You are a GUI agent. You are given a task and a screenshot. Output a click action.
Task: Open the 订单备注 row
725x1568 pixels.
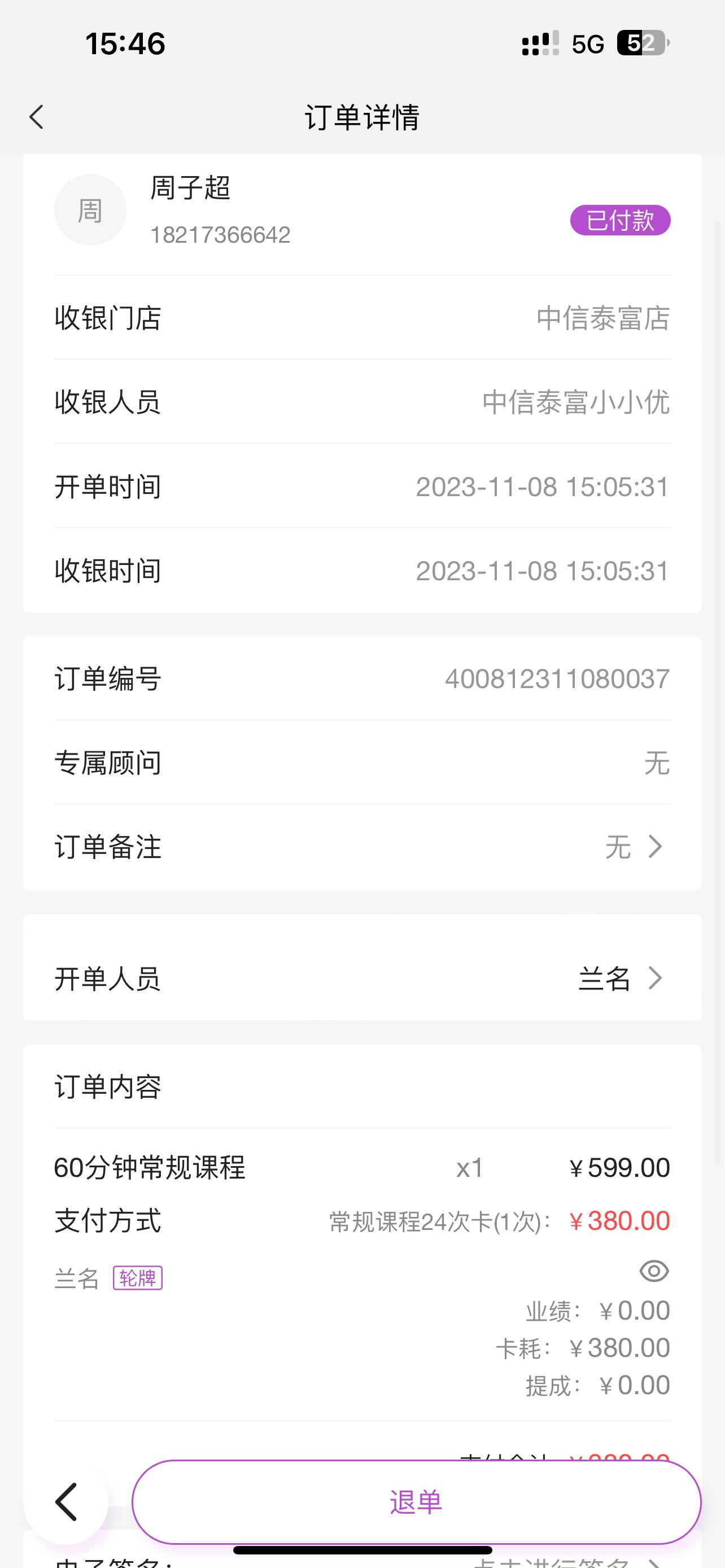point(362,847)
